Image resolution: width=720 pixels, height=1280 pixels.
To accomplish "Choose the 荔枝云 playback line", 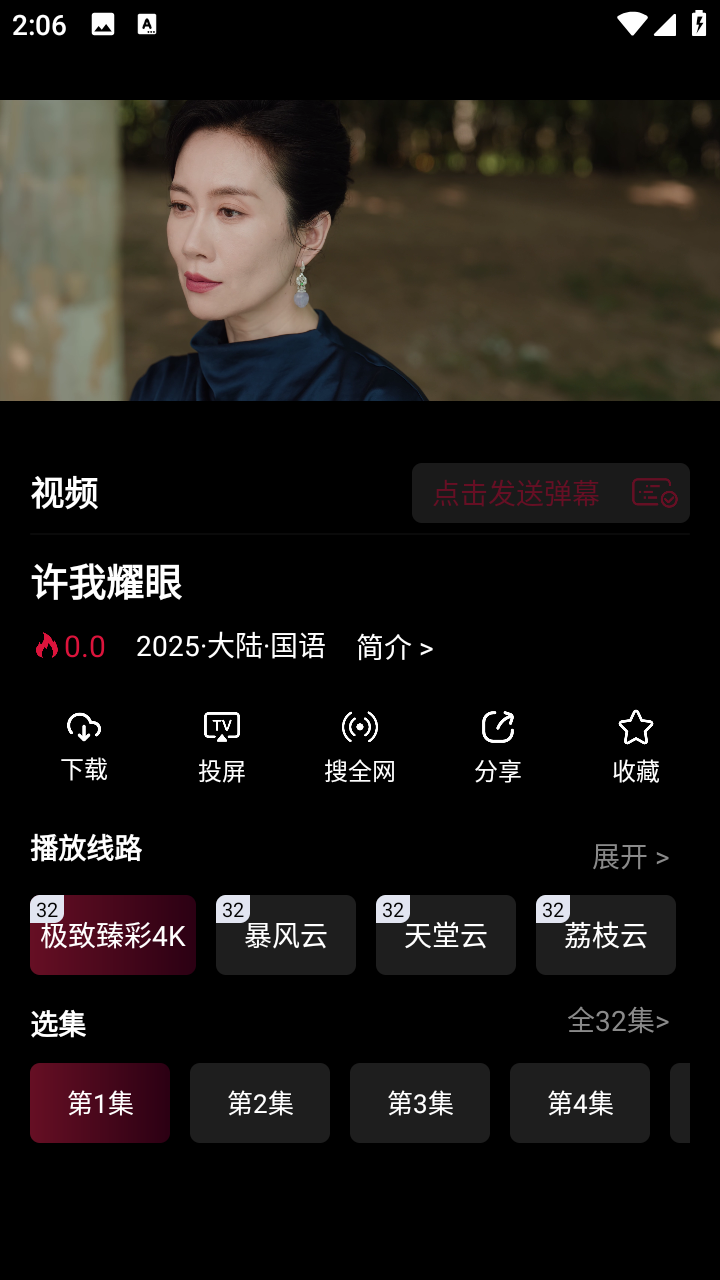I will click(x=606, y=935).
